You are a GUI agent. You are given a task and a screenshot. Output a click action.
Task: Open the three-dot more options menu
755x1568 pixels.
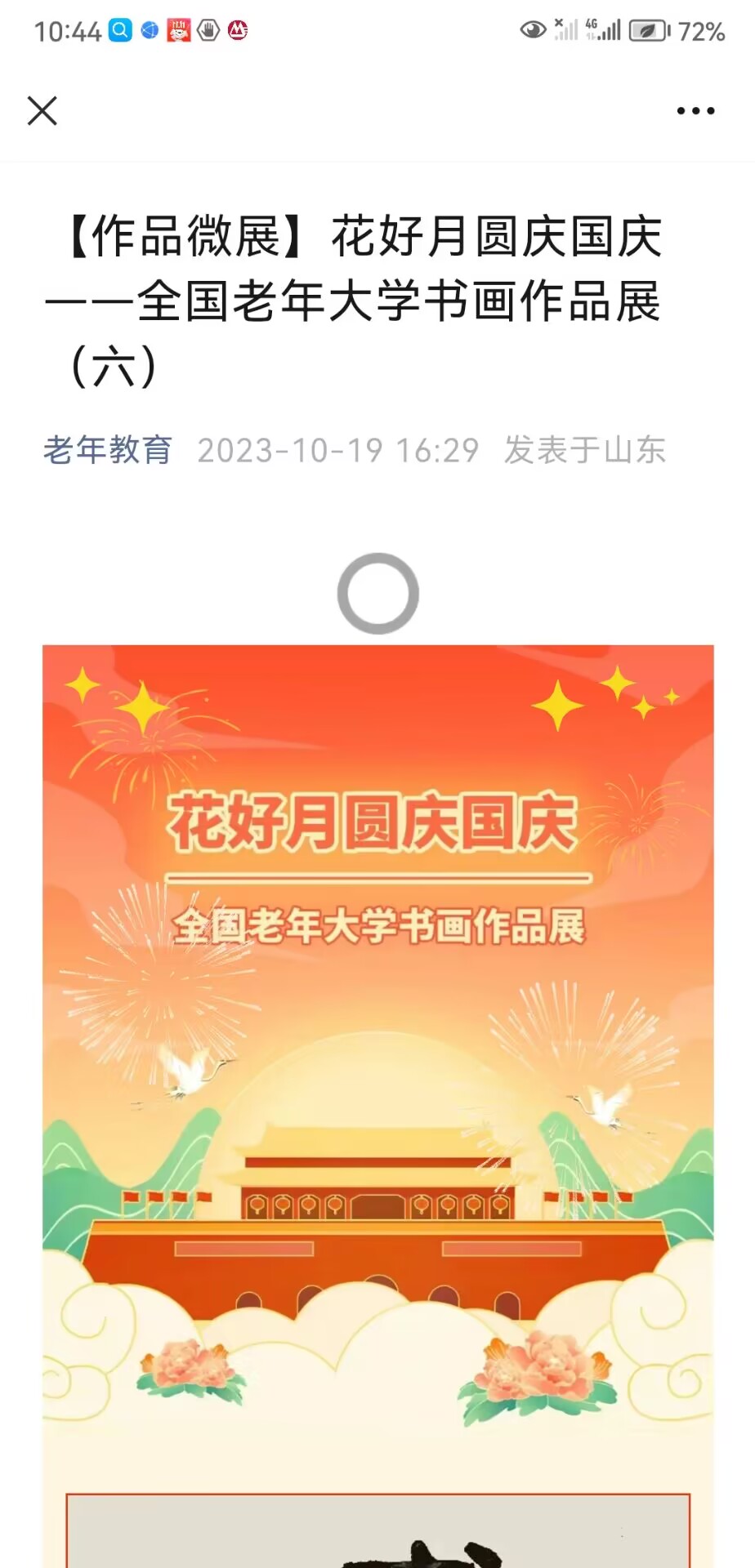(x=695, y=111)
